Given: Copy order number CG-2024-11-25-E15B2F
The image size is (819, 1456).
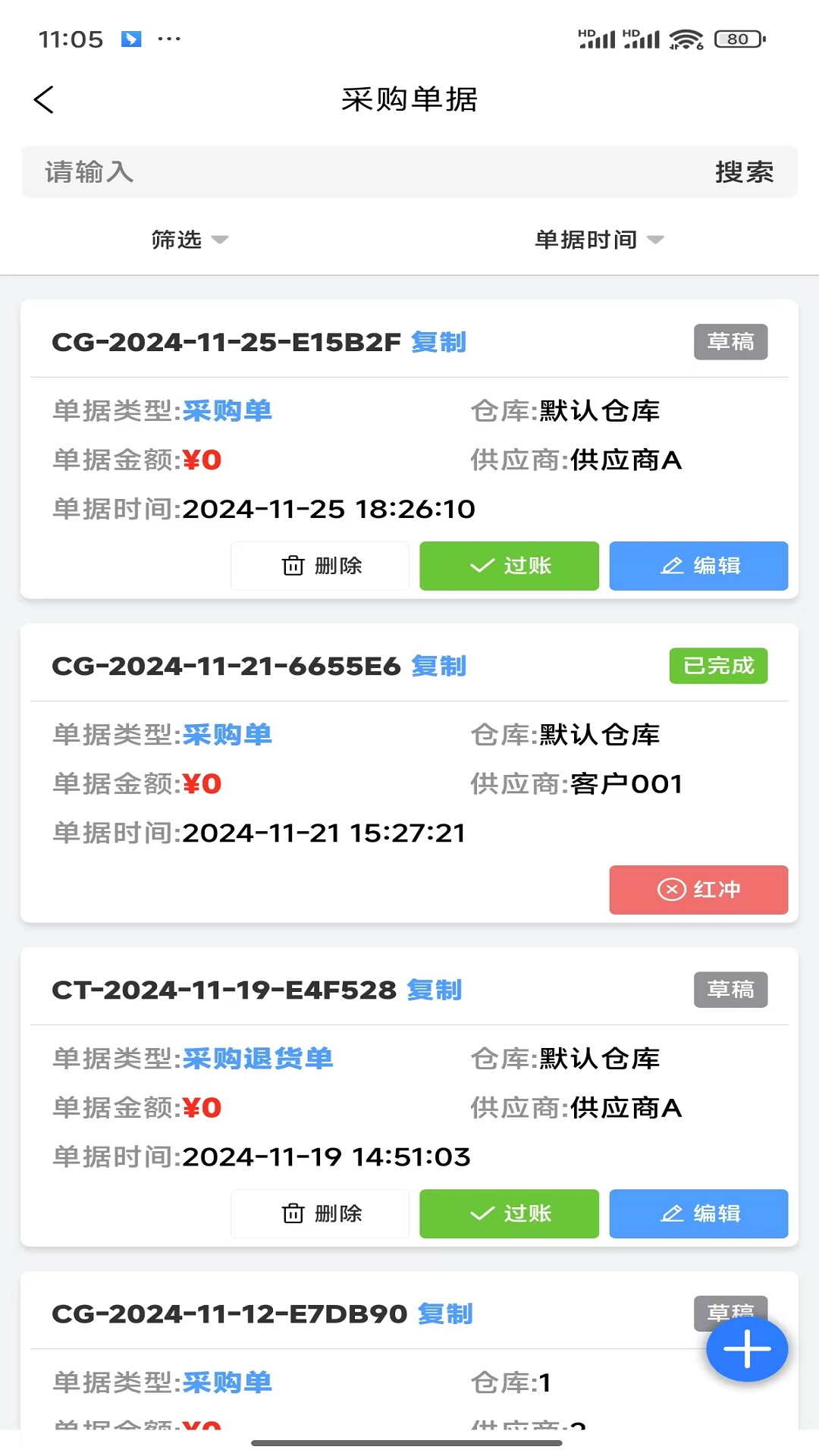Looking at the screenshot, I should click(438, 342).
